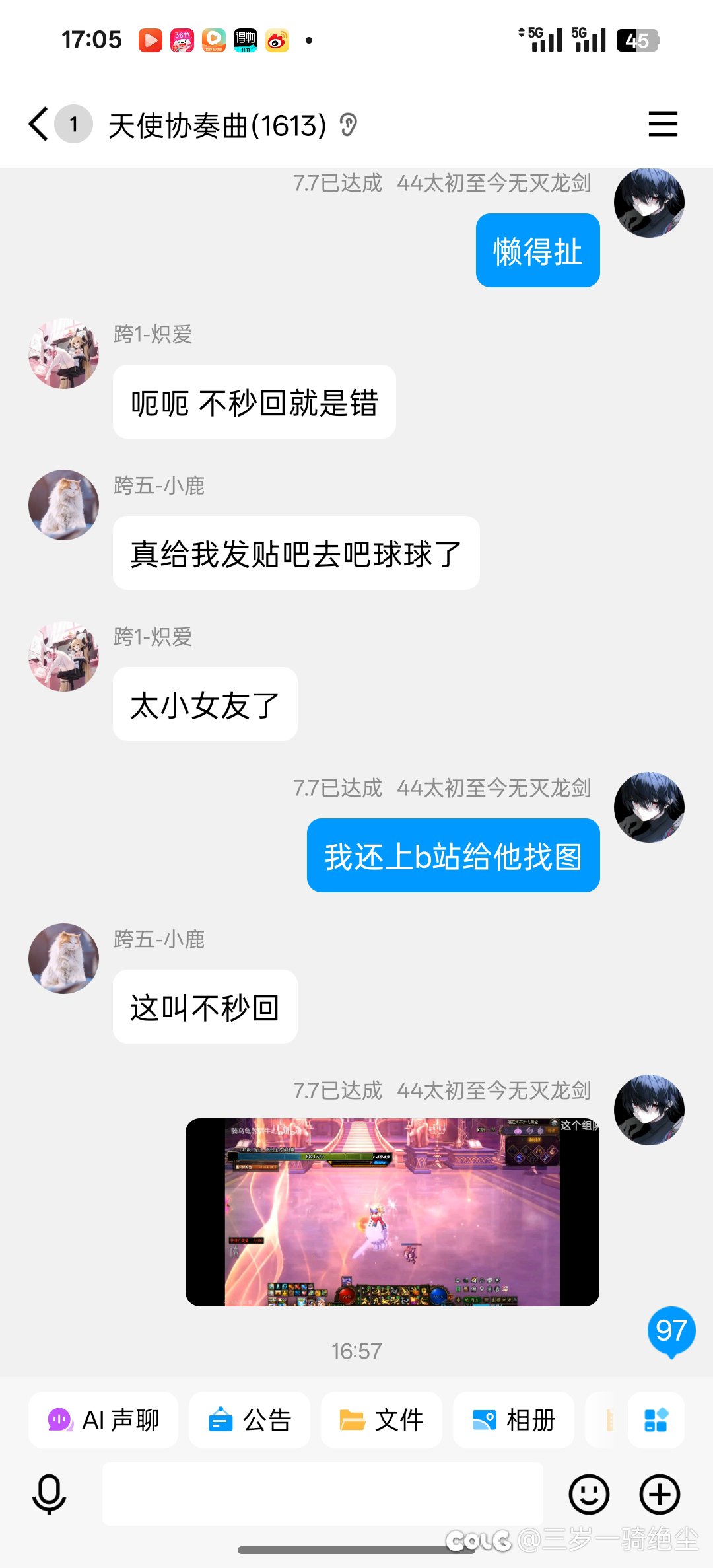Image resolution: width=713 pixels, height=1568 pixels.
Task: Go back to the chat list
Action: [x=39, y=124]
